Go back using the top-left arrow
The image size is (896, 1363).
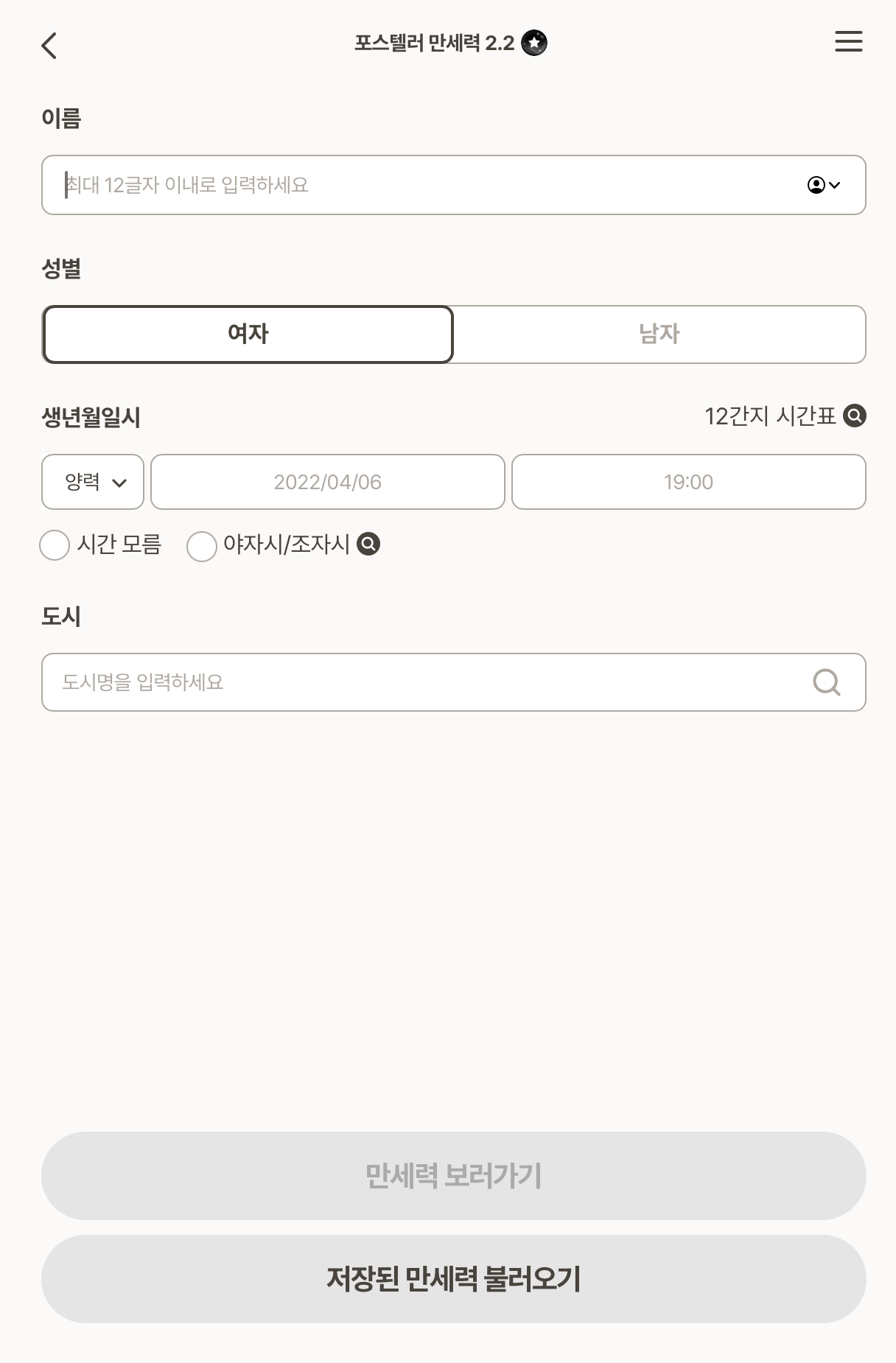coord(49,46)
